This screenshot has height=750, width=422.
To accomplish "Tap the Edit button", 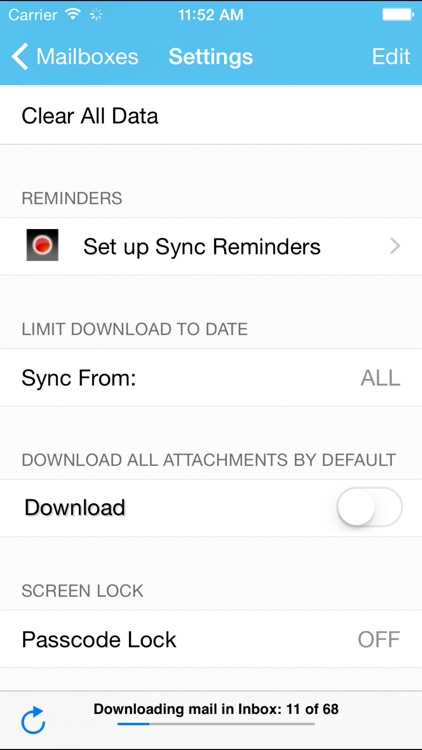I will pyautogui.click(x=391, y=56).
